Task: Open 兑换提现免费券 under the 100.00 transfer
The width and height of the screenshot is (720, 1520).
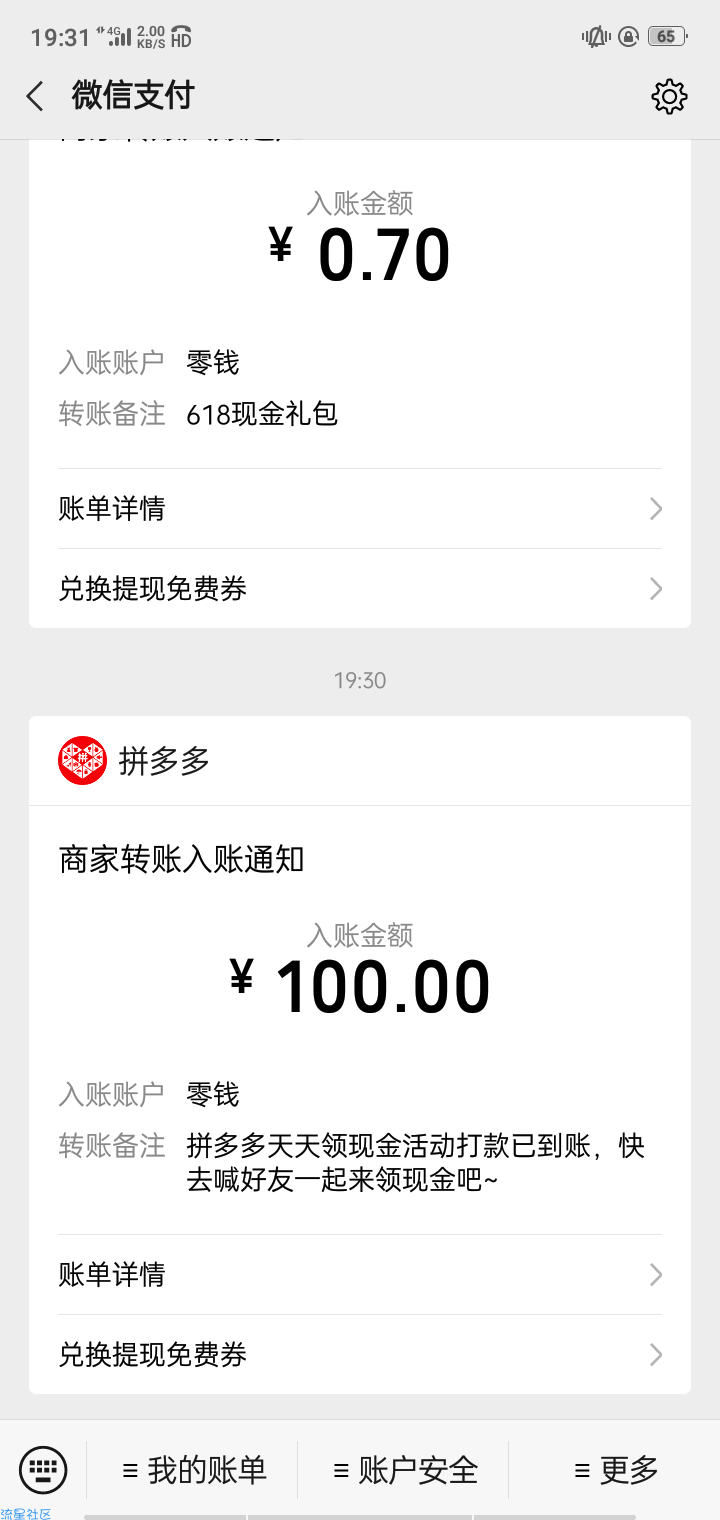Action: point(360,1355)
